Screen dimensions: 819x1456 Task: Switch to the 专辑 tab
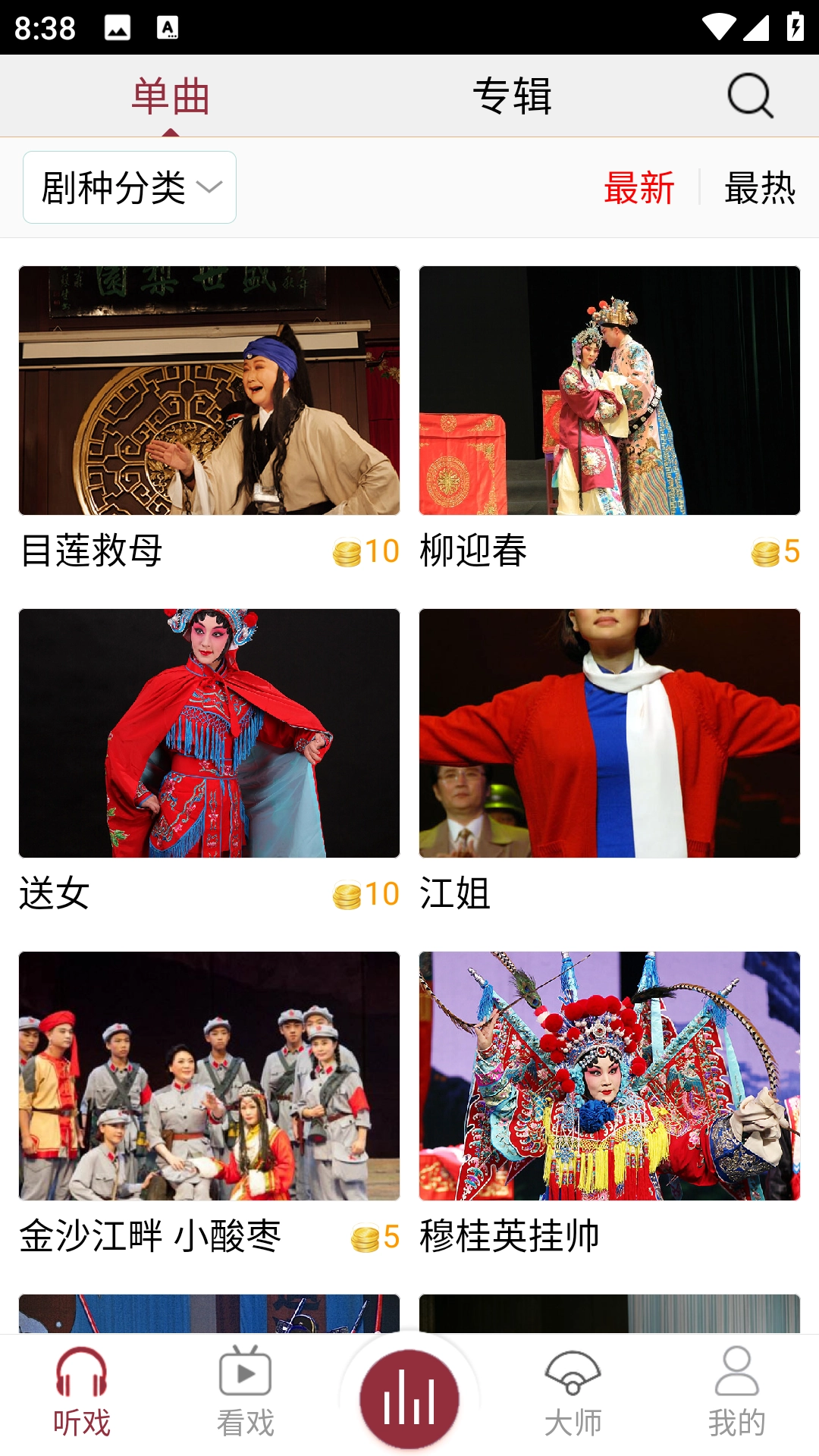(512, 96)
